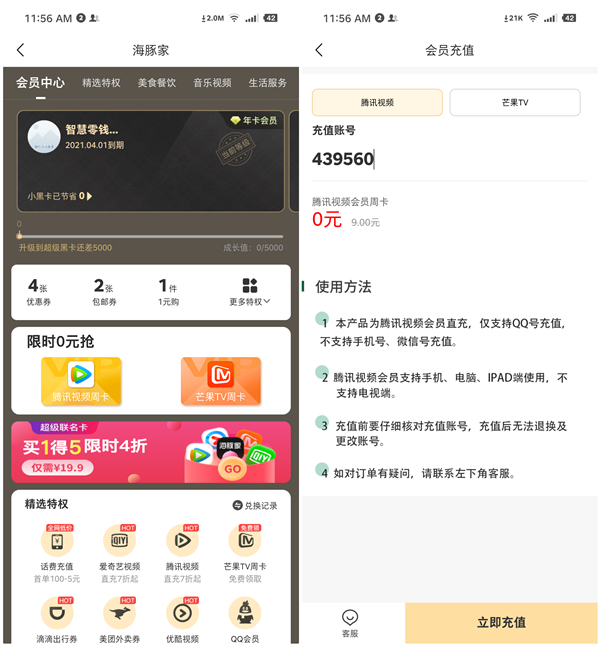Go back from the 海豚家 page

coord(21,50)
